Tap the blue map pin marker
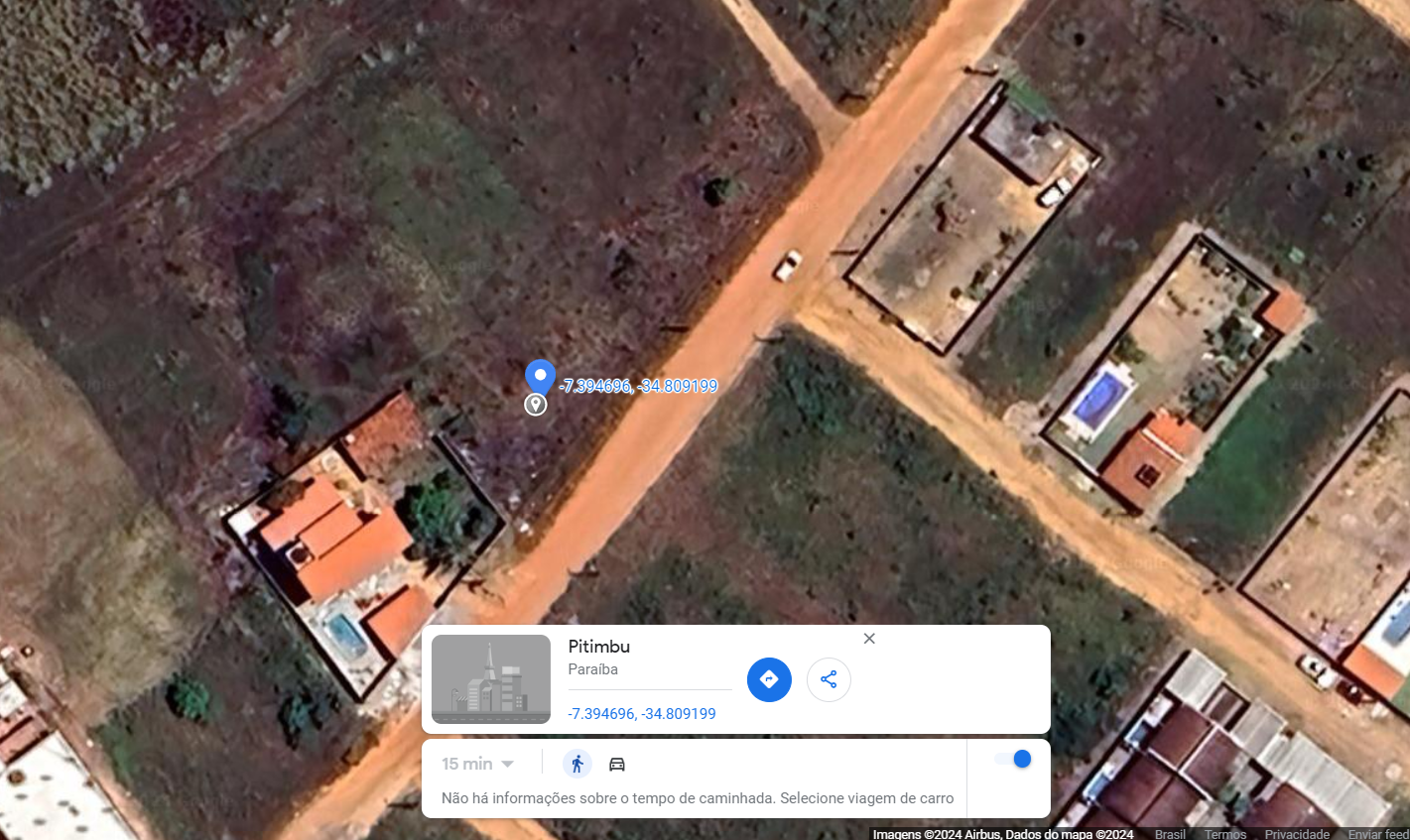The width and height of the screenshot is (1410, 840). pos(540,377)
